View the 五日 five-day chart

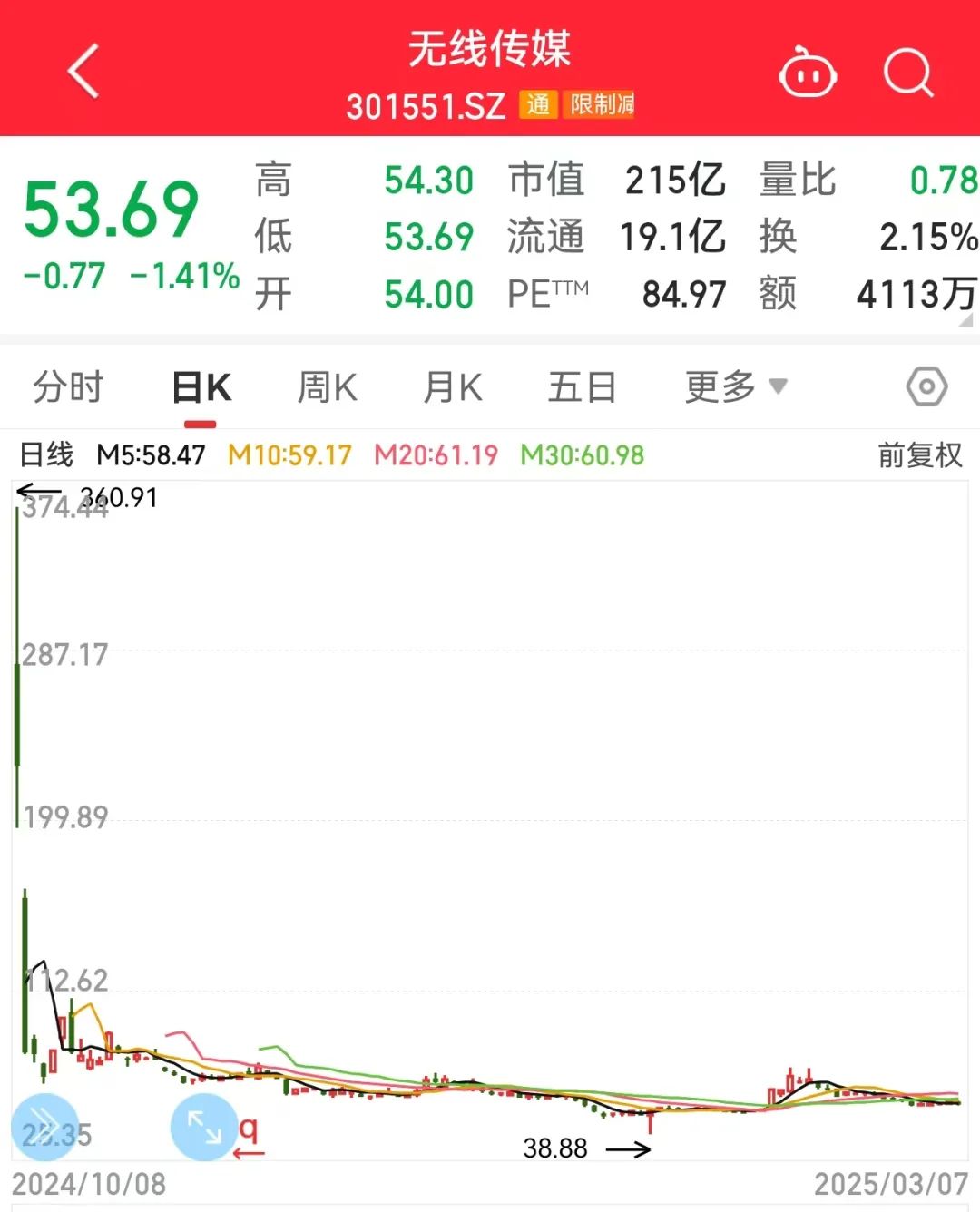tap(582, 387)
